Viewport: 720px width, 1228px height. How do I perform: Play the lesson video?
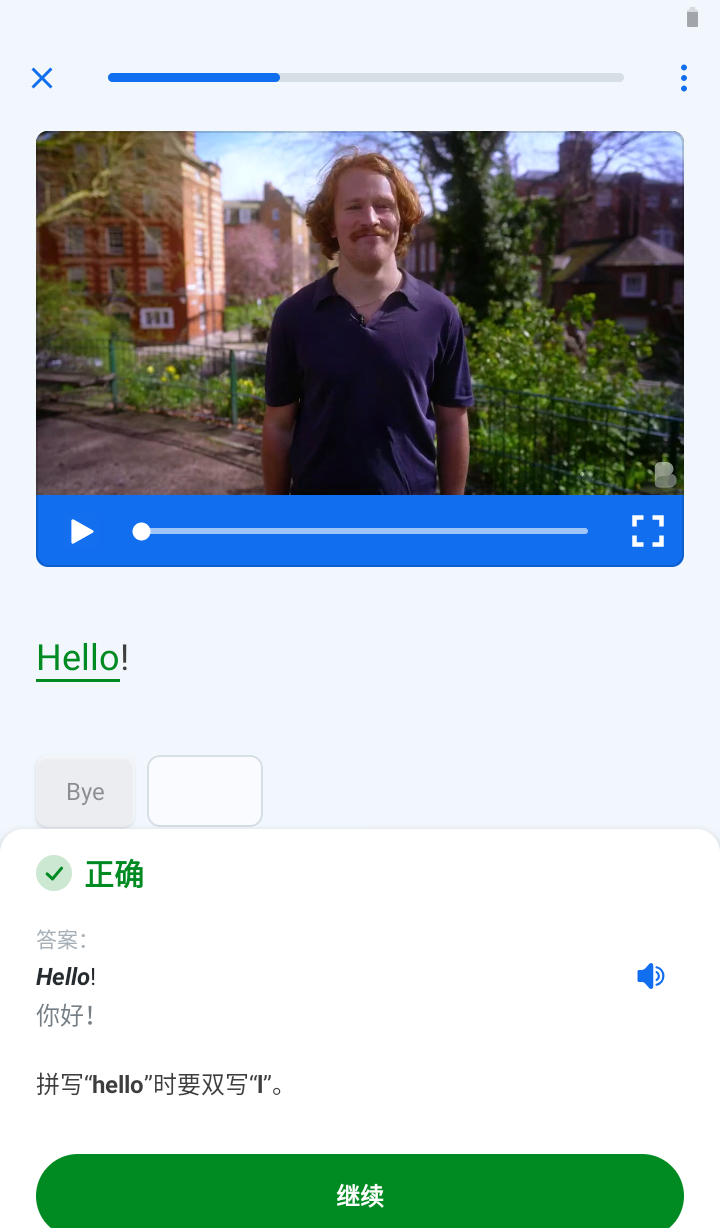[82, 531]
